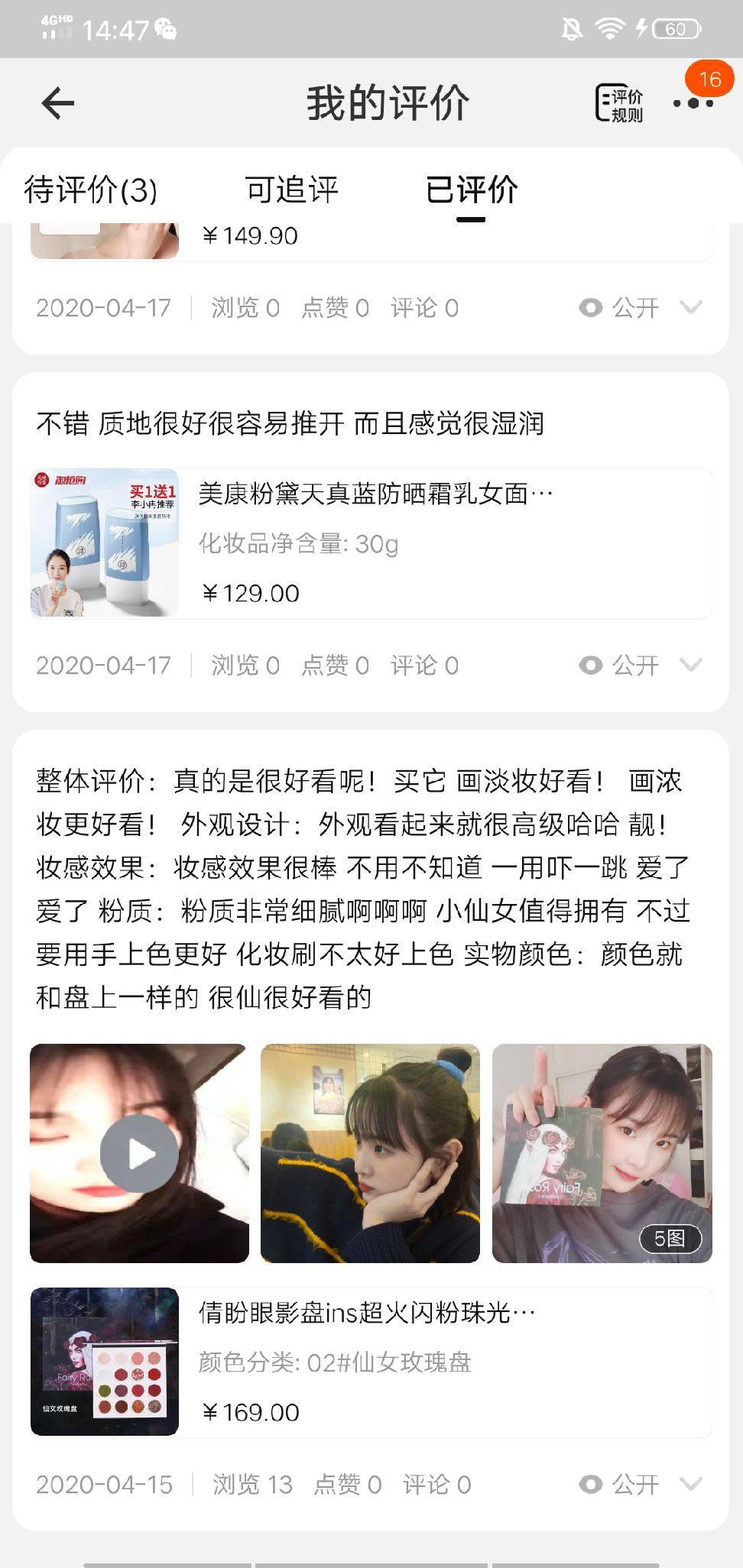Image resolution: width=743 pixels, height=1568 pixels.
Task: Select the 已评价 tab
Action: pos(471,190)
